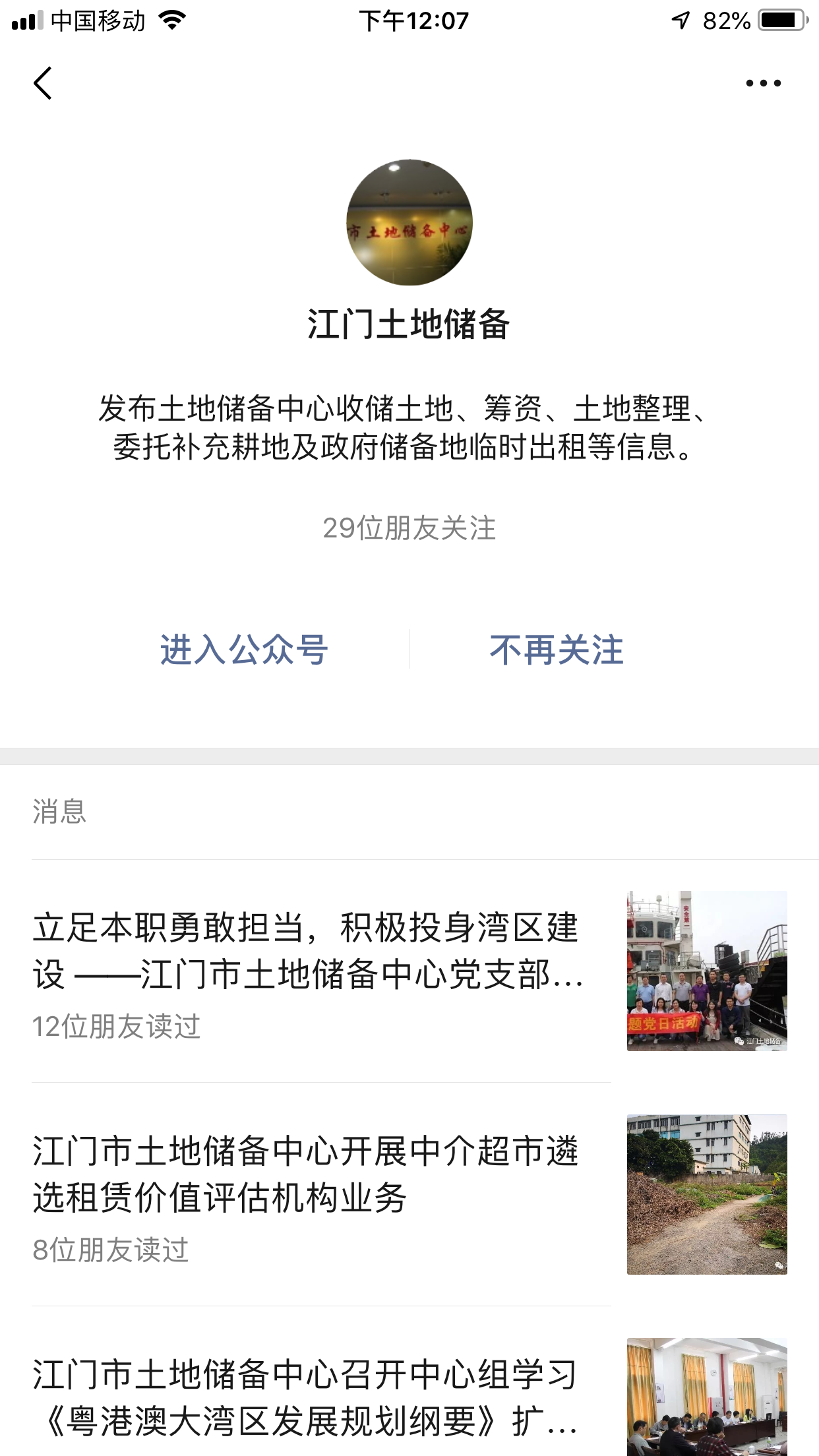The height and width of the screenshot is (1456, 819).
Task: Open the three-dot overflow menu
Action: coord(763,83)
